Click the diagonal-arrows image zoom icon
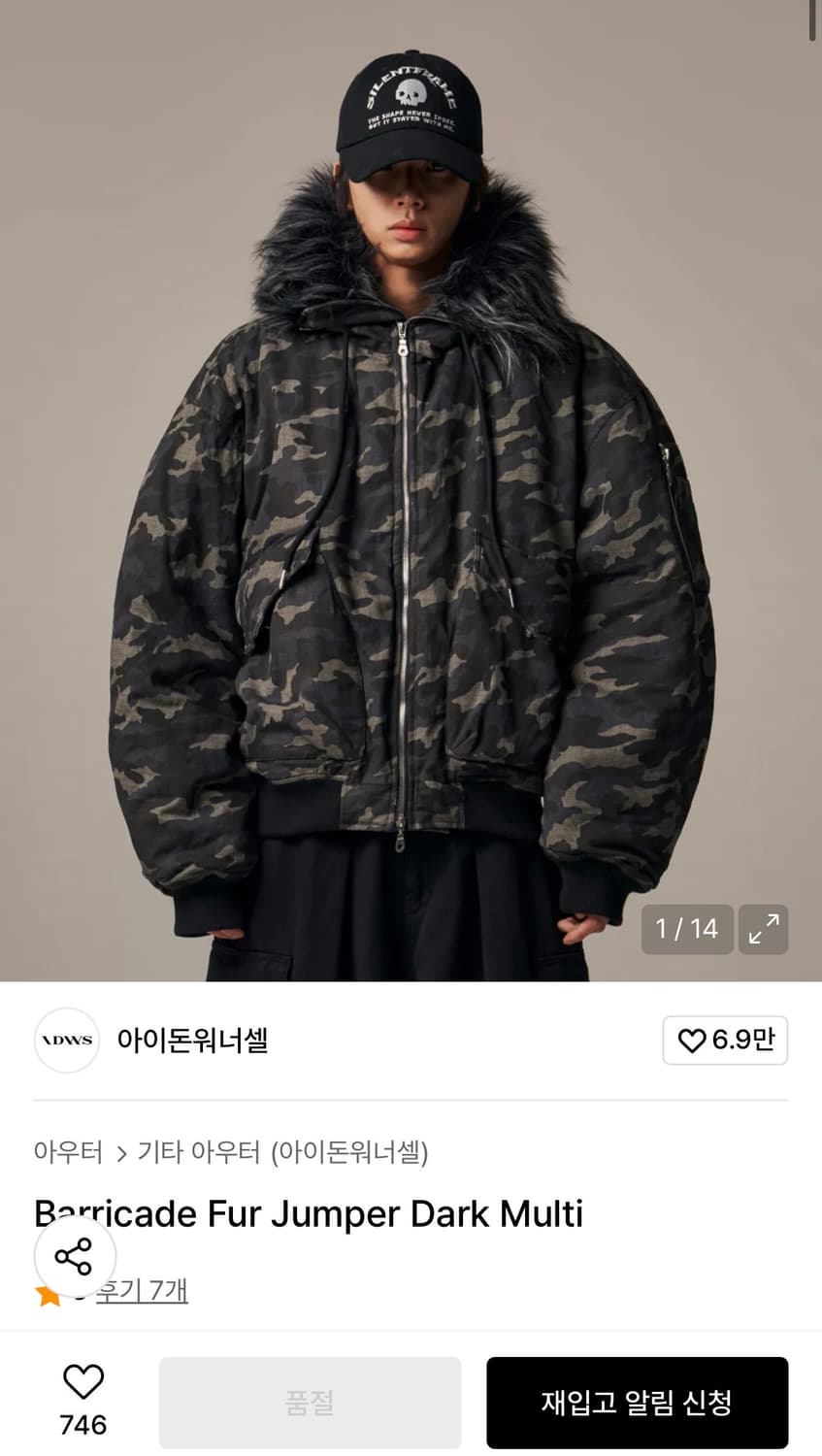Screen dimensions: 822x1456 pos(763,930)
